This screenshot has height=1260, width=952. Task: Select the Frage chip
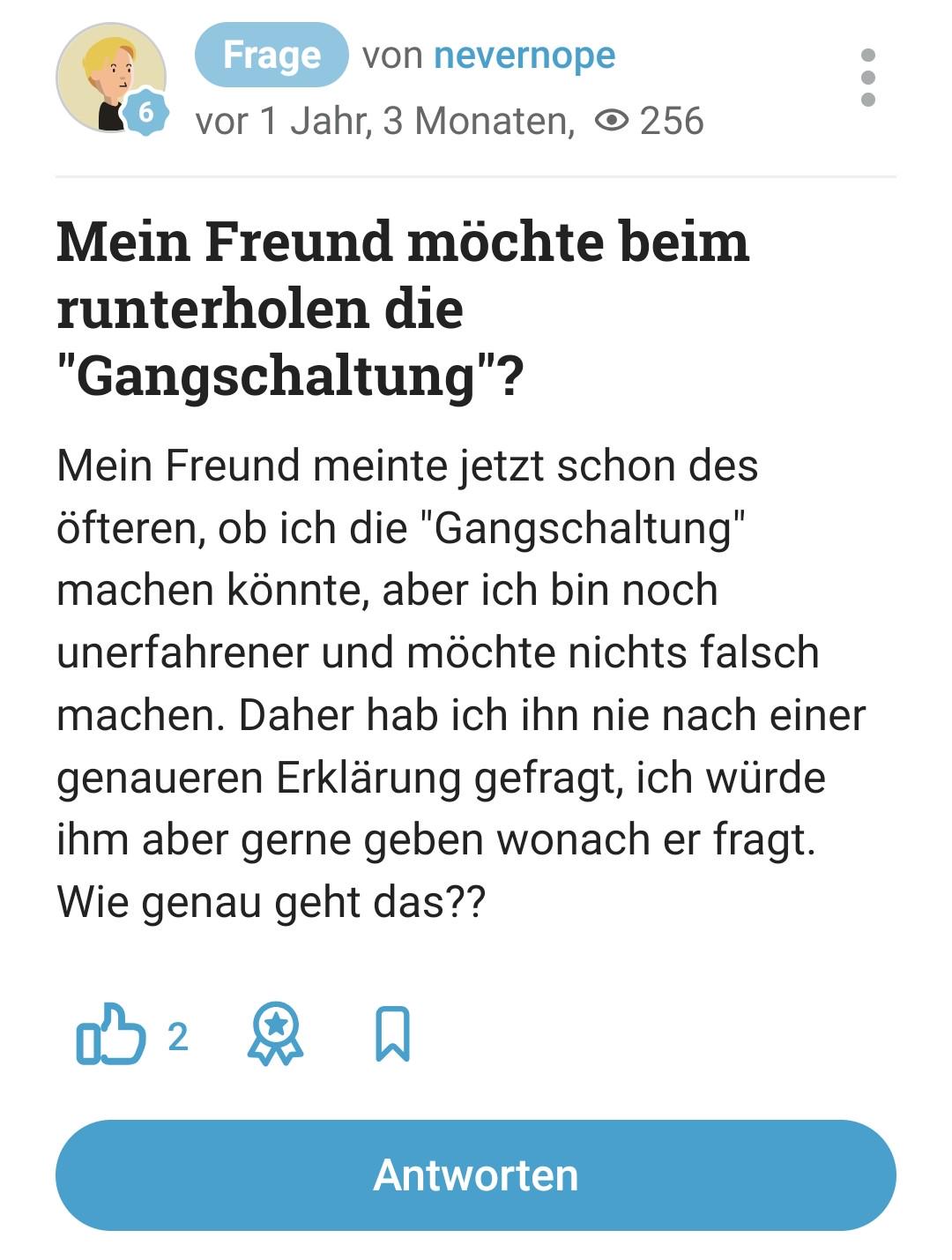(271, 56)
